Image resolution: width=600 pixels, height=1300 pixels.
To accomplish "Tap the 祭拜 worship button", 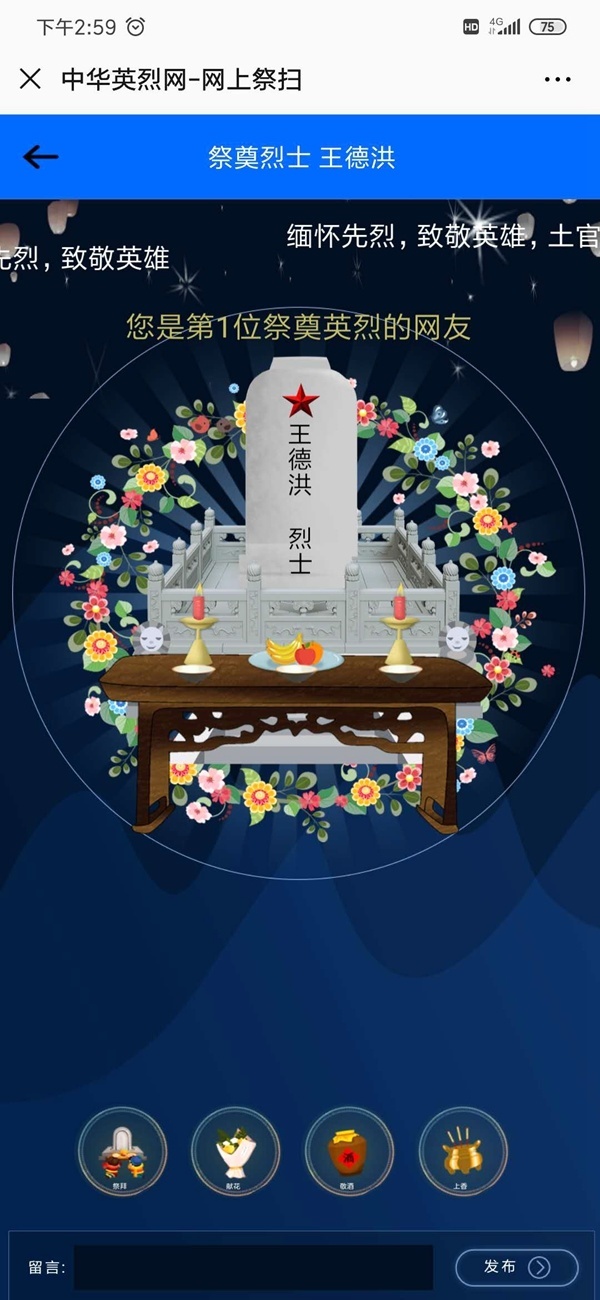I will point(122,1152).
